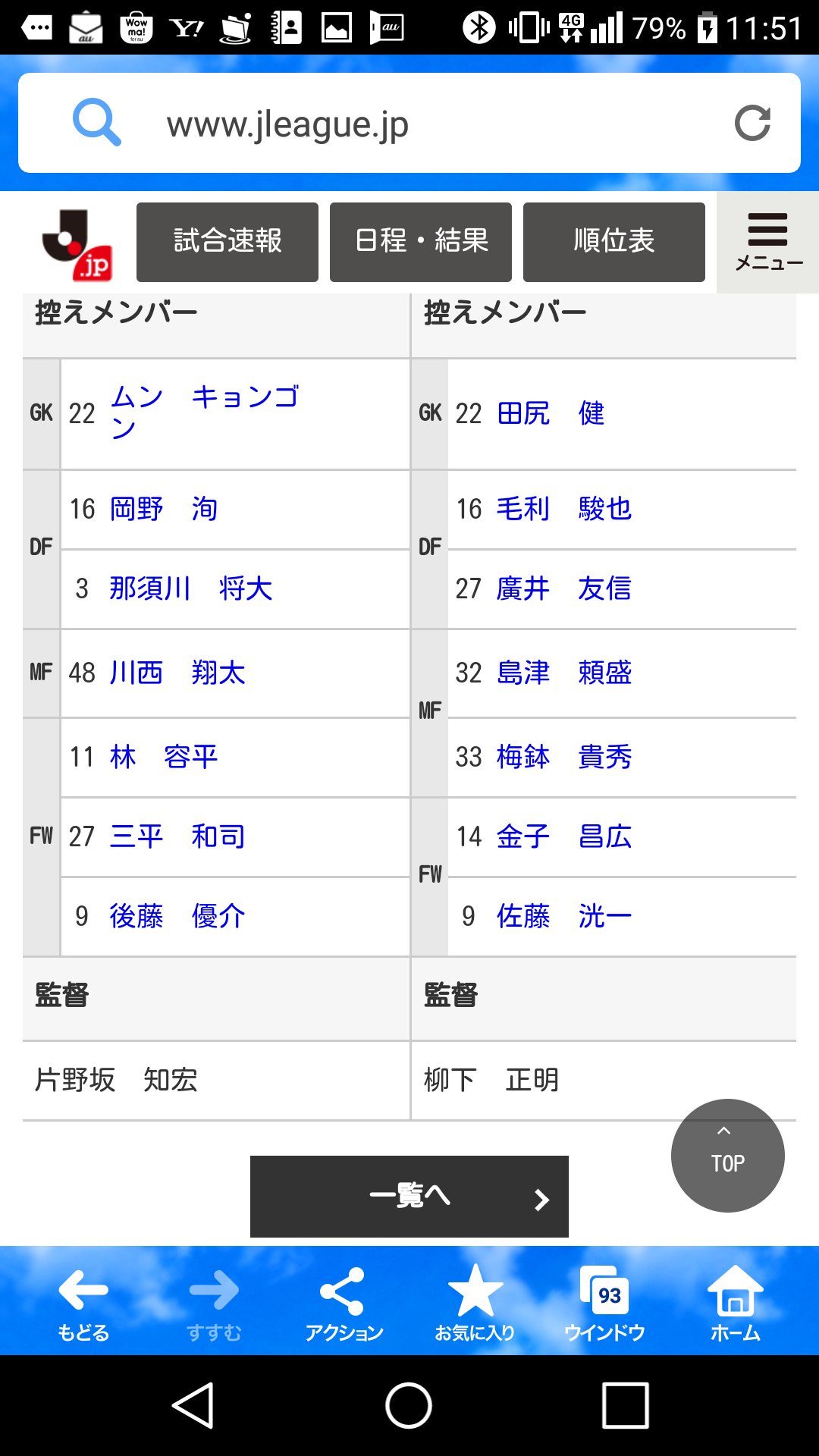View player 毛利 駿也
Viewport: 819px width, 1456px height.
pos(564,509)
